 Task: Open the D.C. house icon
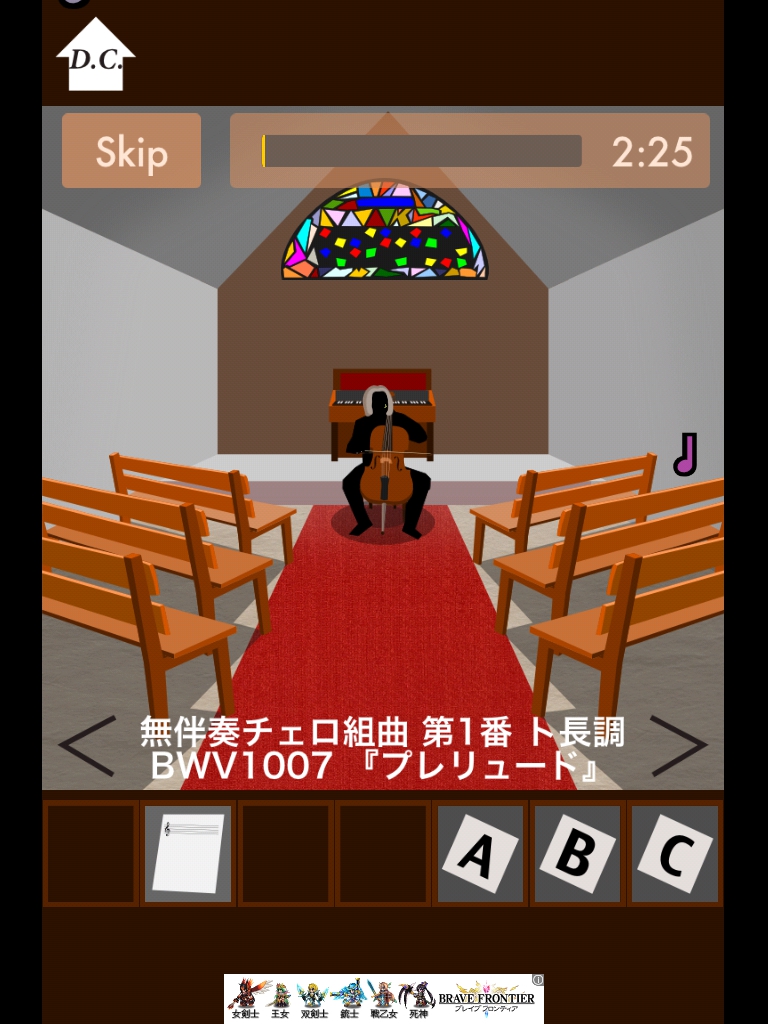[95, 57]
